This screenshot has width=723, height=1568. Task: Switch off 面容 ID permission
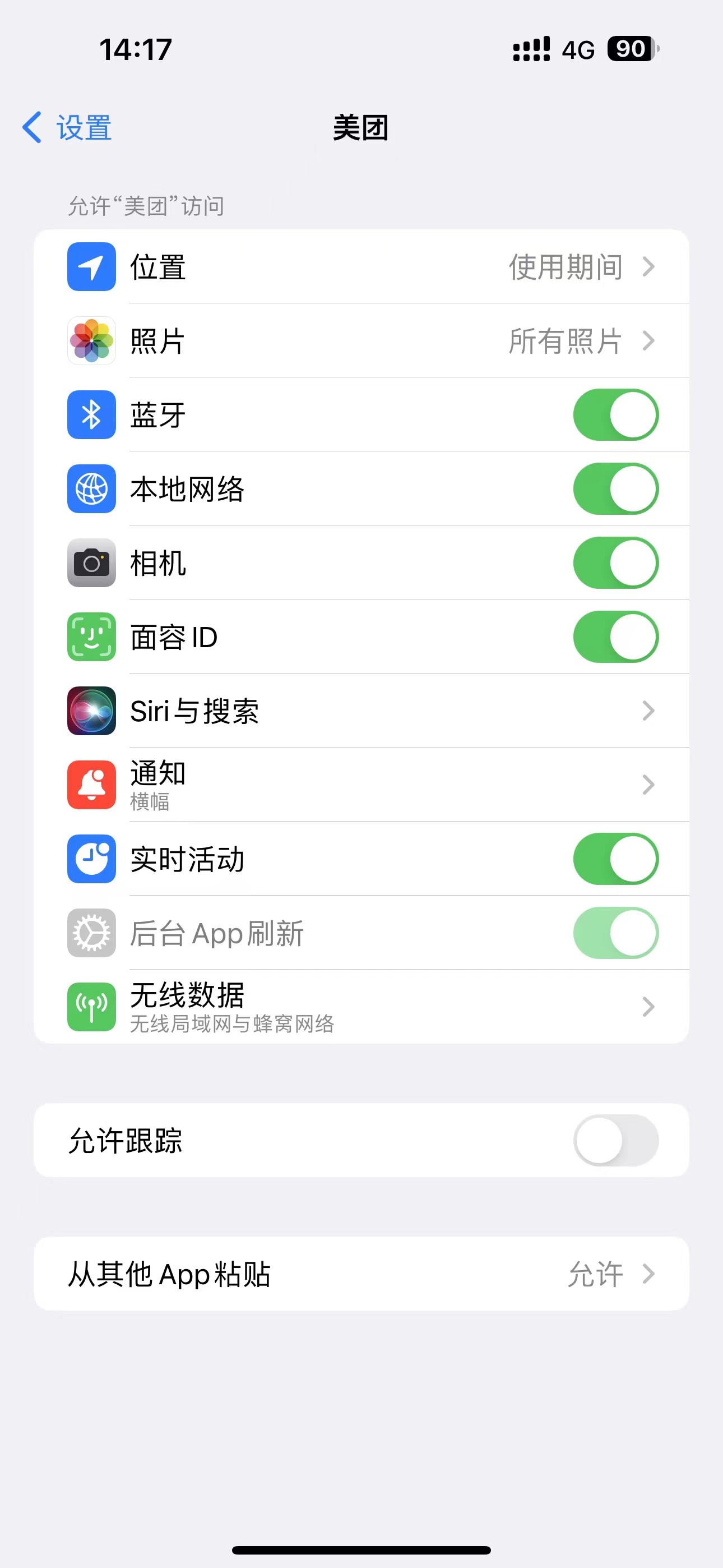tap(615, 637)
